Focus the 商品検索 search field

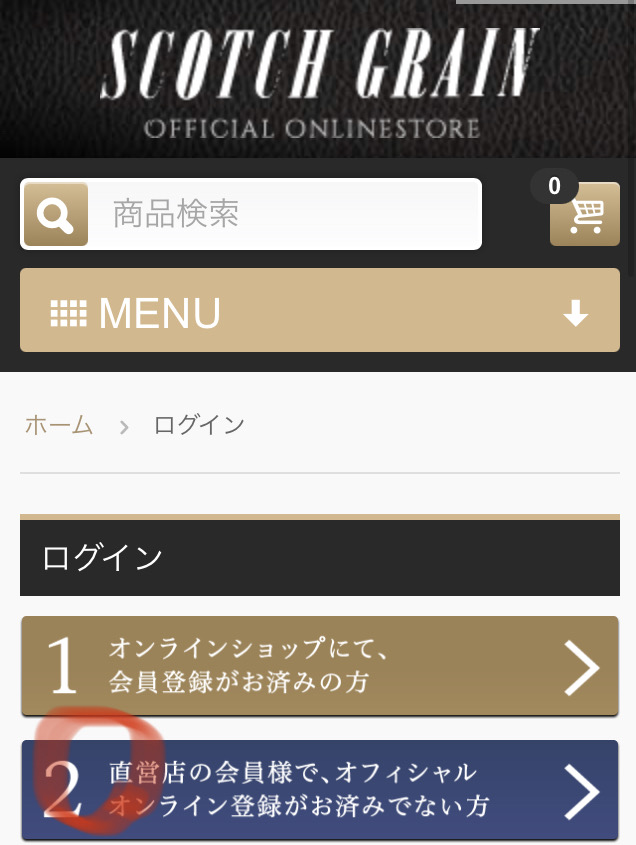pos(282,214)
